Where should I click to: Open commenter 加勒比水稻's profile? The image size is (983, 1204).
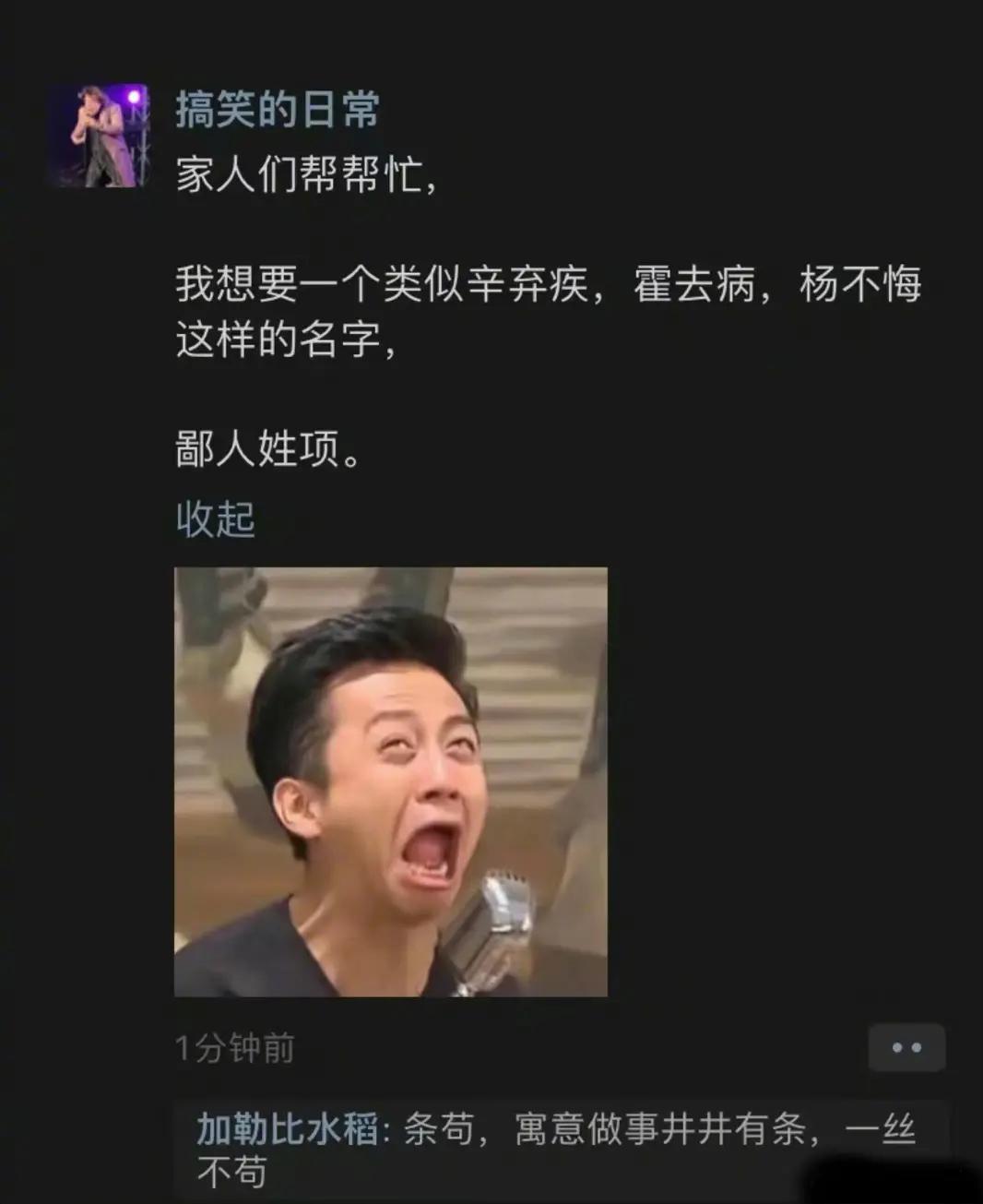[287, 1129]
